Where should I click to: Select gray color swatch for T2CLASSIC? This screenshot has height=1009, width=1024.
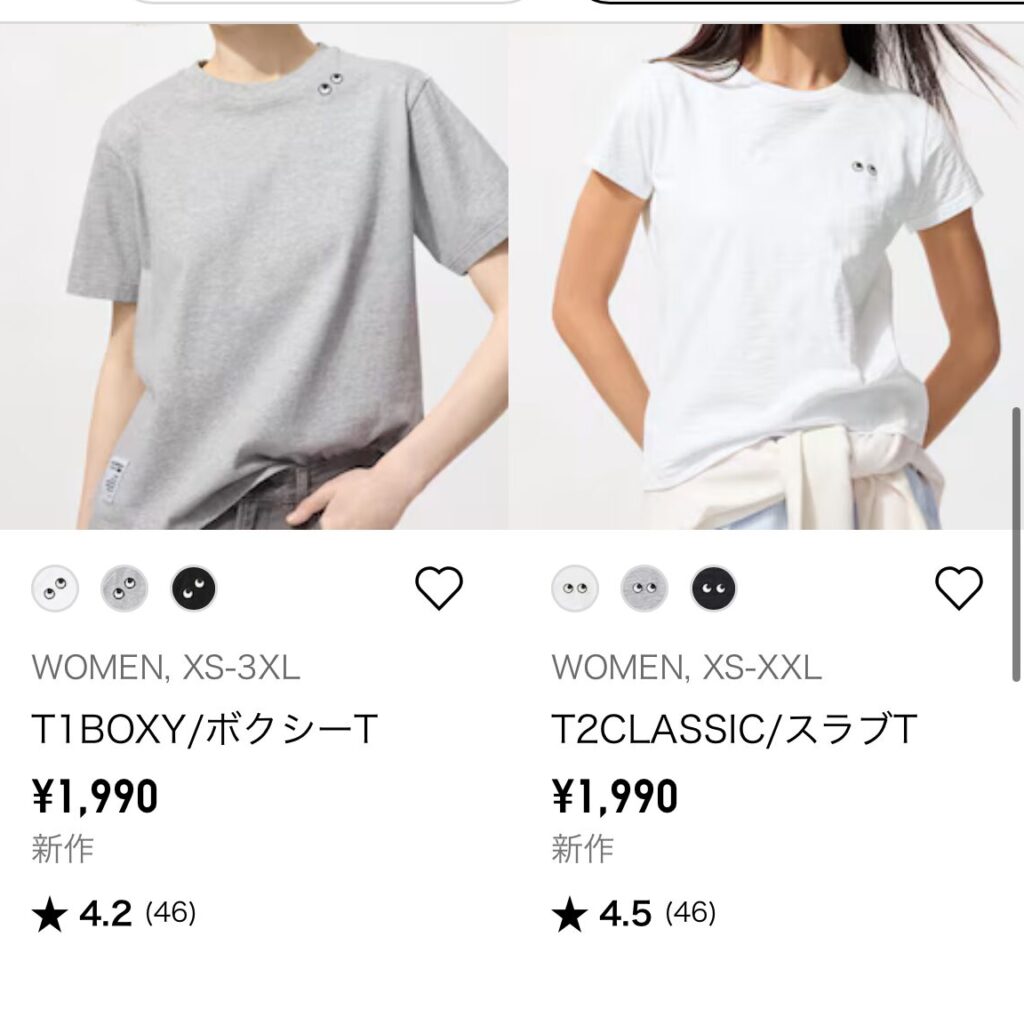[645, 588]
